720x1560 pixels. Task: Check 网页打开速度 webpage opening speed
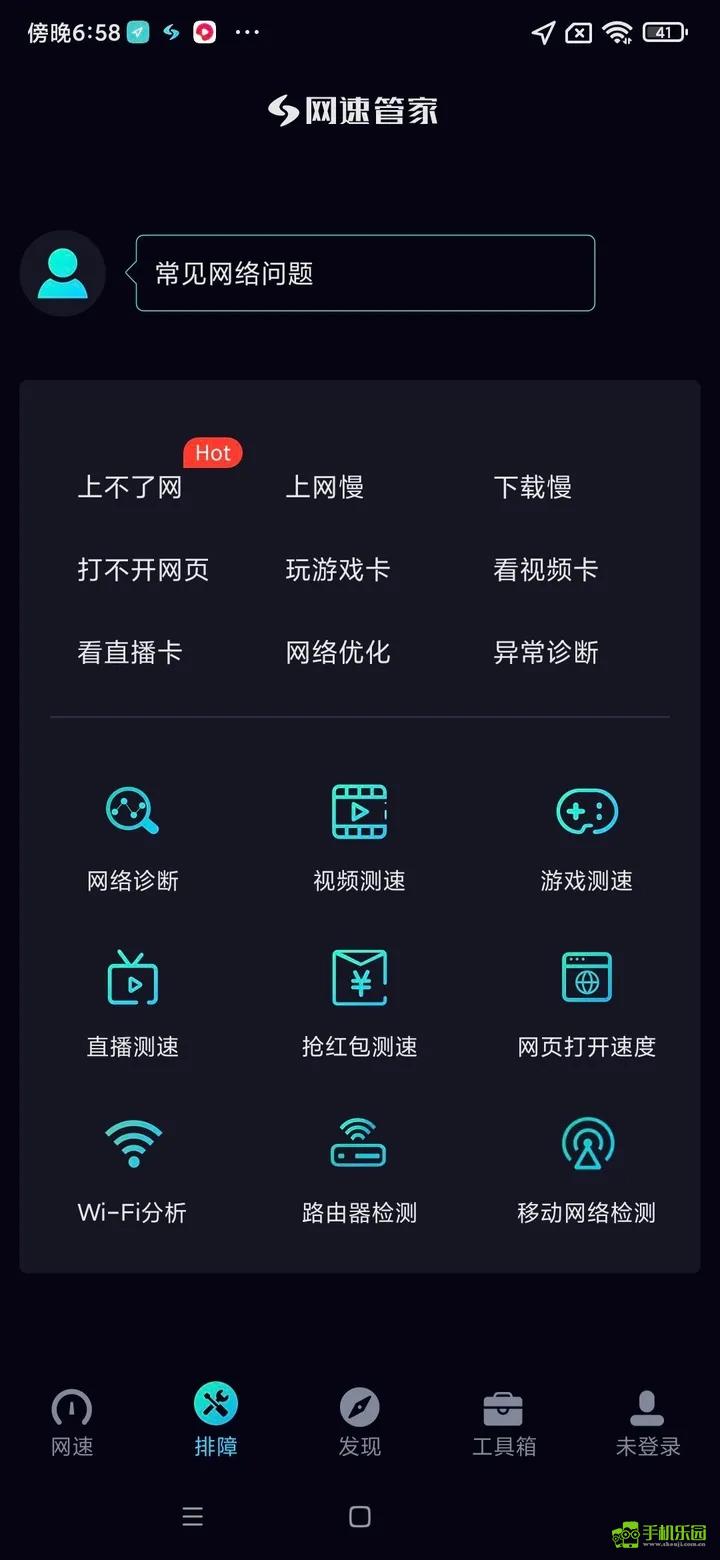point(585,1000)
